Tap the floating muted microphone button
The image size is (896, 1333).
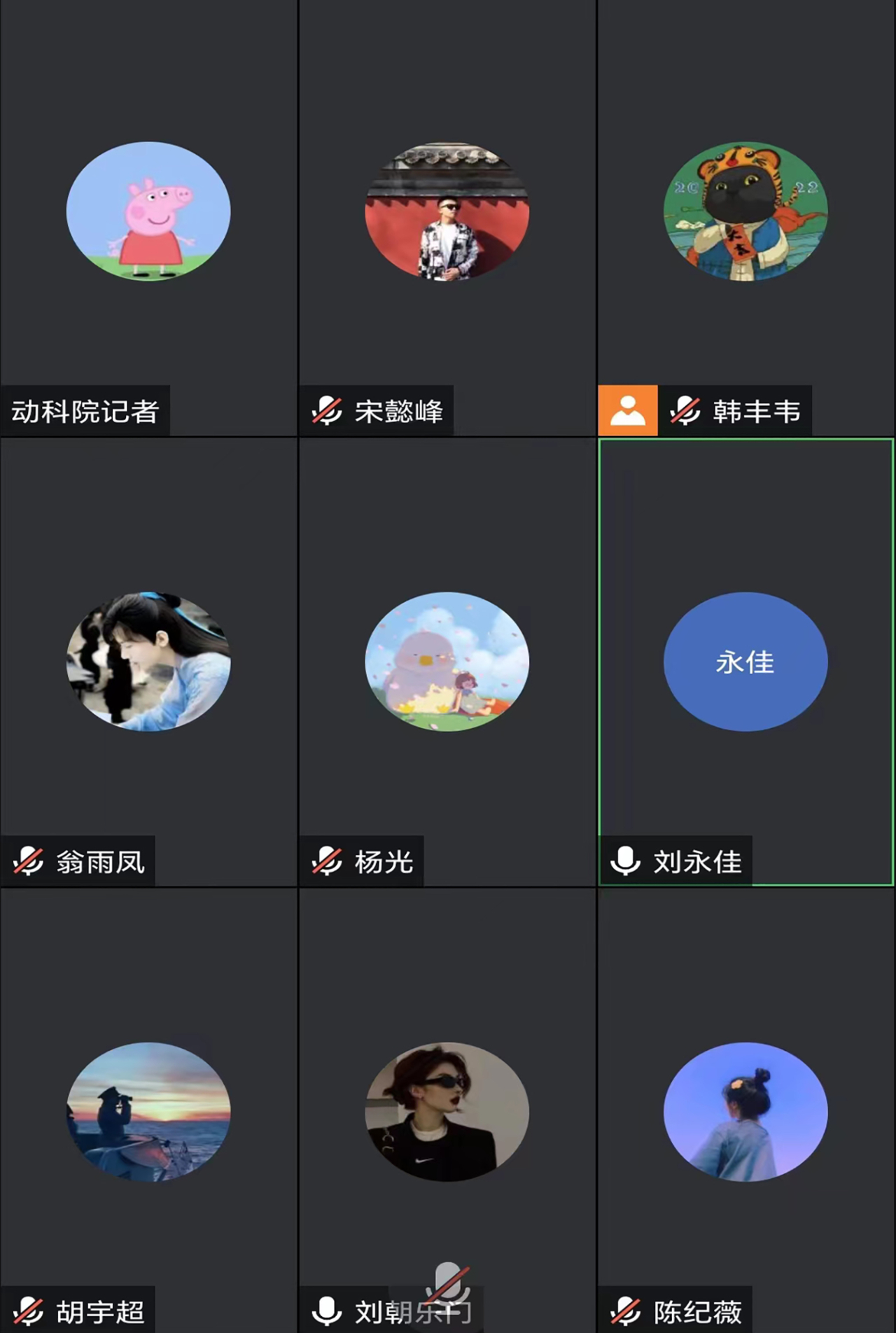448,1283
